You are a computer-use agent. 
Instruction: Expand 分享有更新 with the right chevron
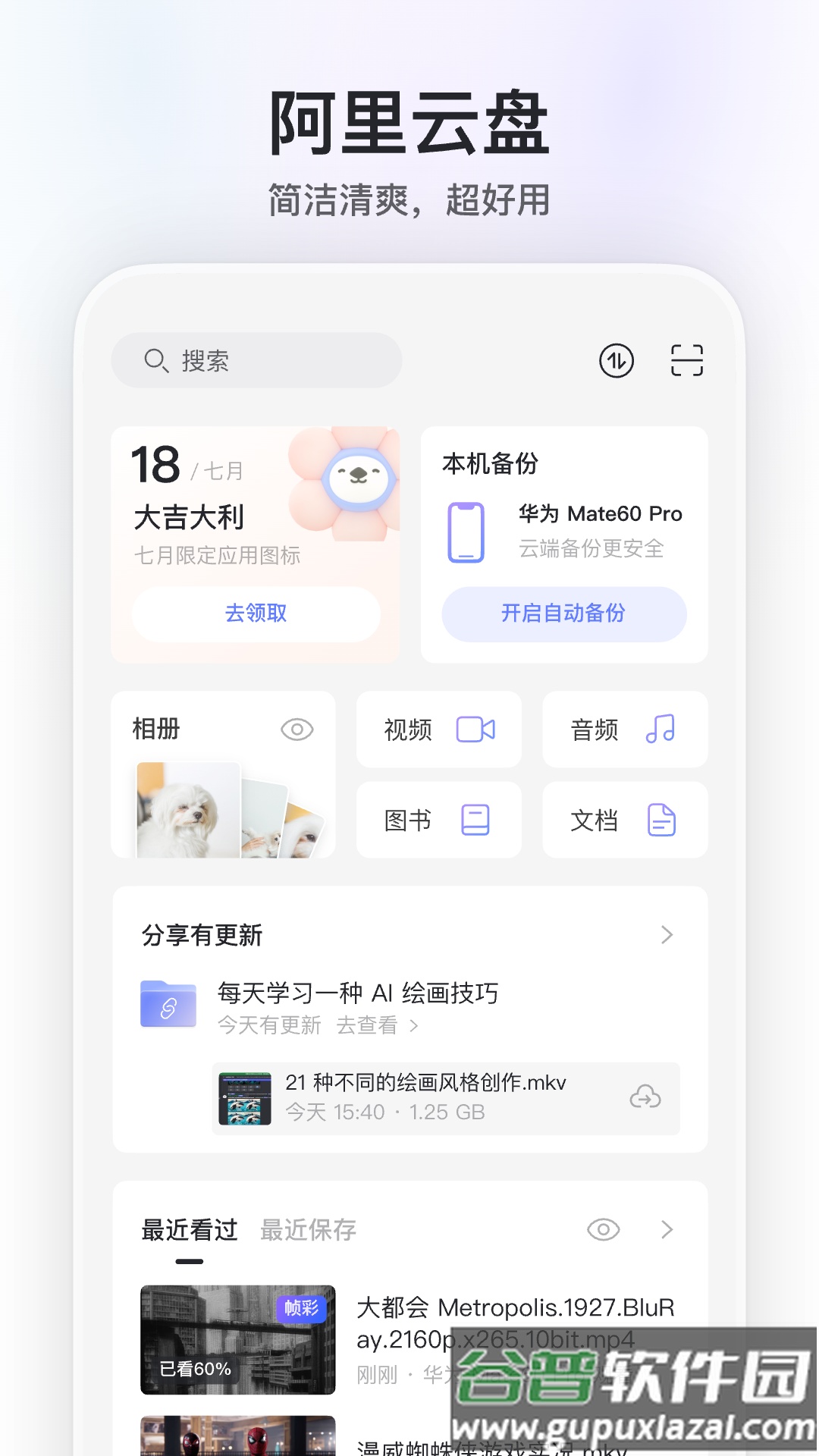tap(667, 935)
